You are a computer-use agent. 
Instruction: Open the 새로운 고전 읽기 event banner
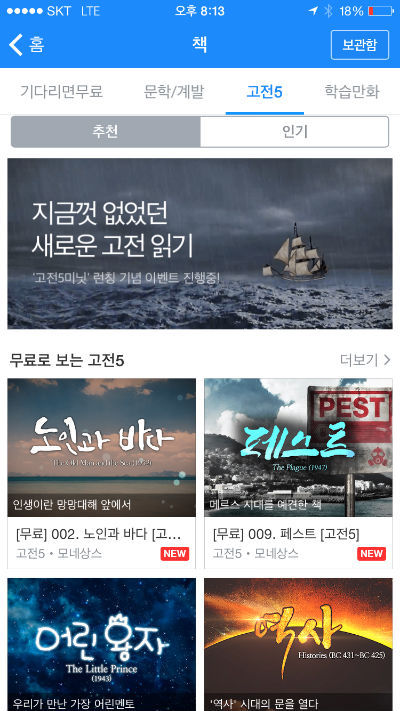point(200,243)
